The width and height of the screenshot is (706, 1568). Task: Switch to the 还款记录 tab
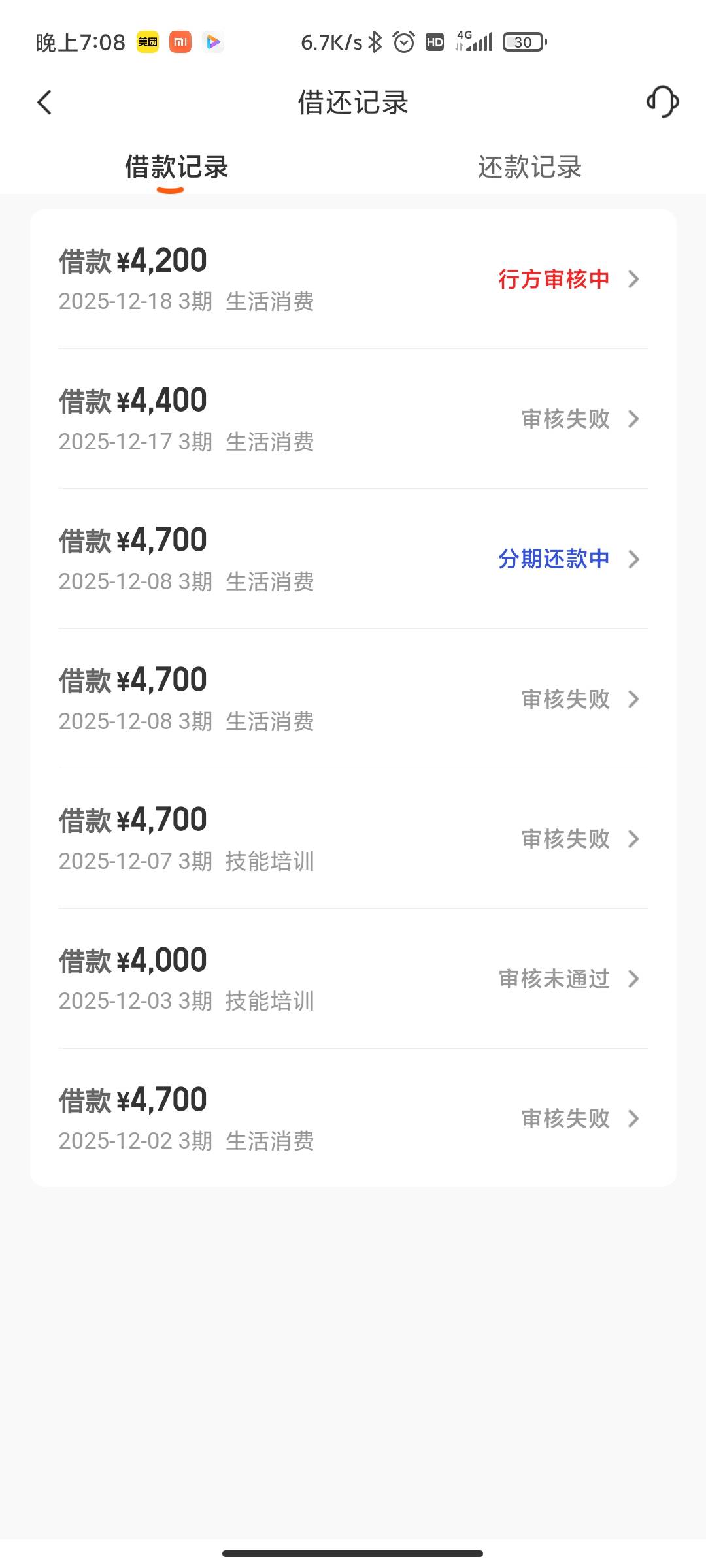[529, 167]
